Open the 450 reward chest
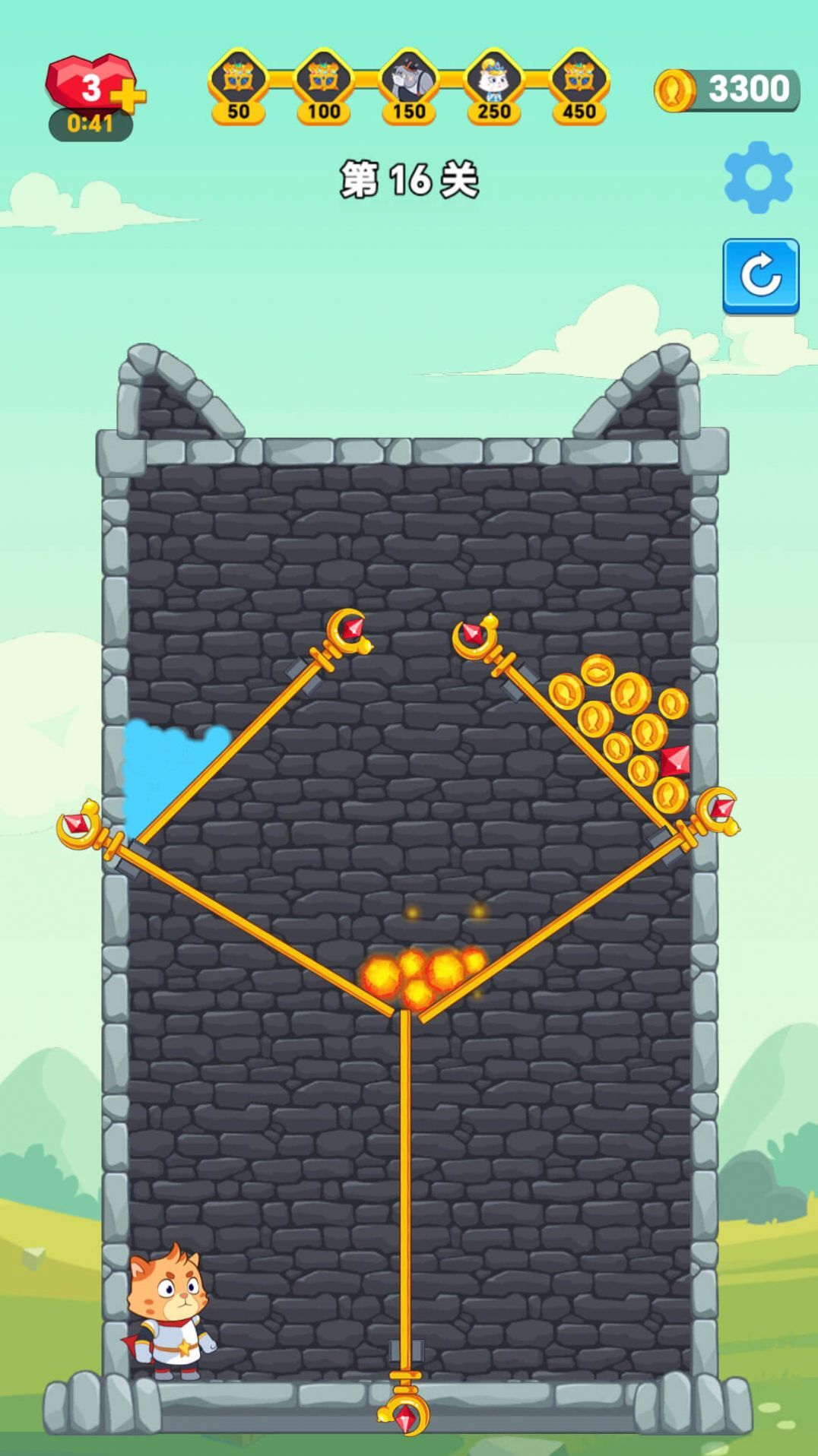Image resolution: width=818 pixels, height=1456 pixels. (579, 80)
